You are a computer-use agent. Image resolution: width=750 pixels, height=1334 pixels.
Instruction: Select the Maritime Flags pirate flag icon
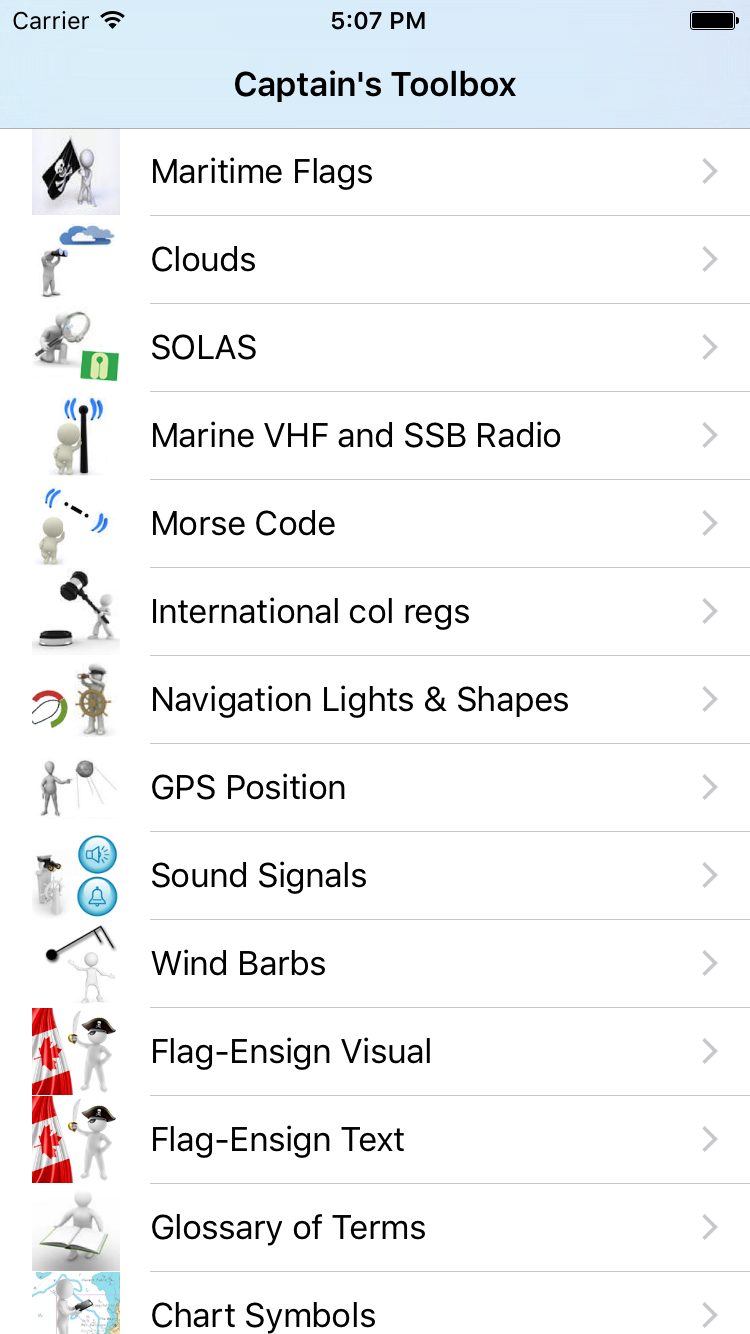click(75, 171)
